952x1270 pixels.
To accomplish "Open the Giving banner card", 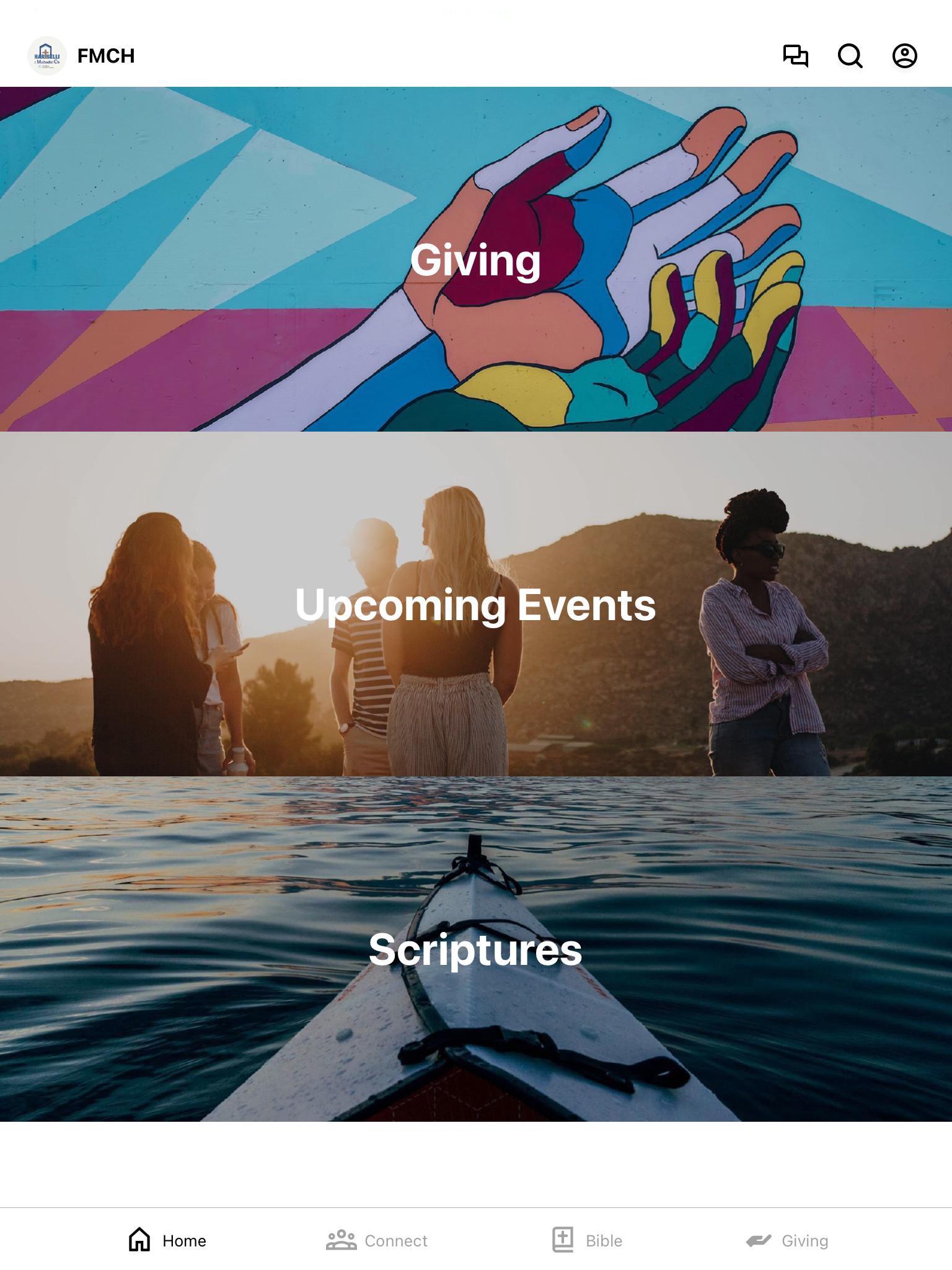I will click(476, 259).
